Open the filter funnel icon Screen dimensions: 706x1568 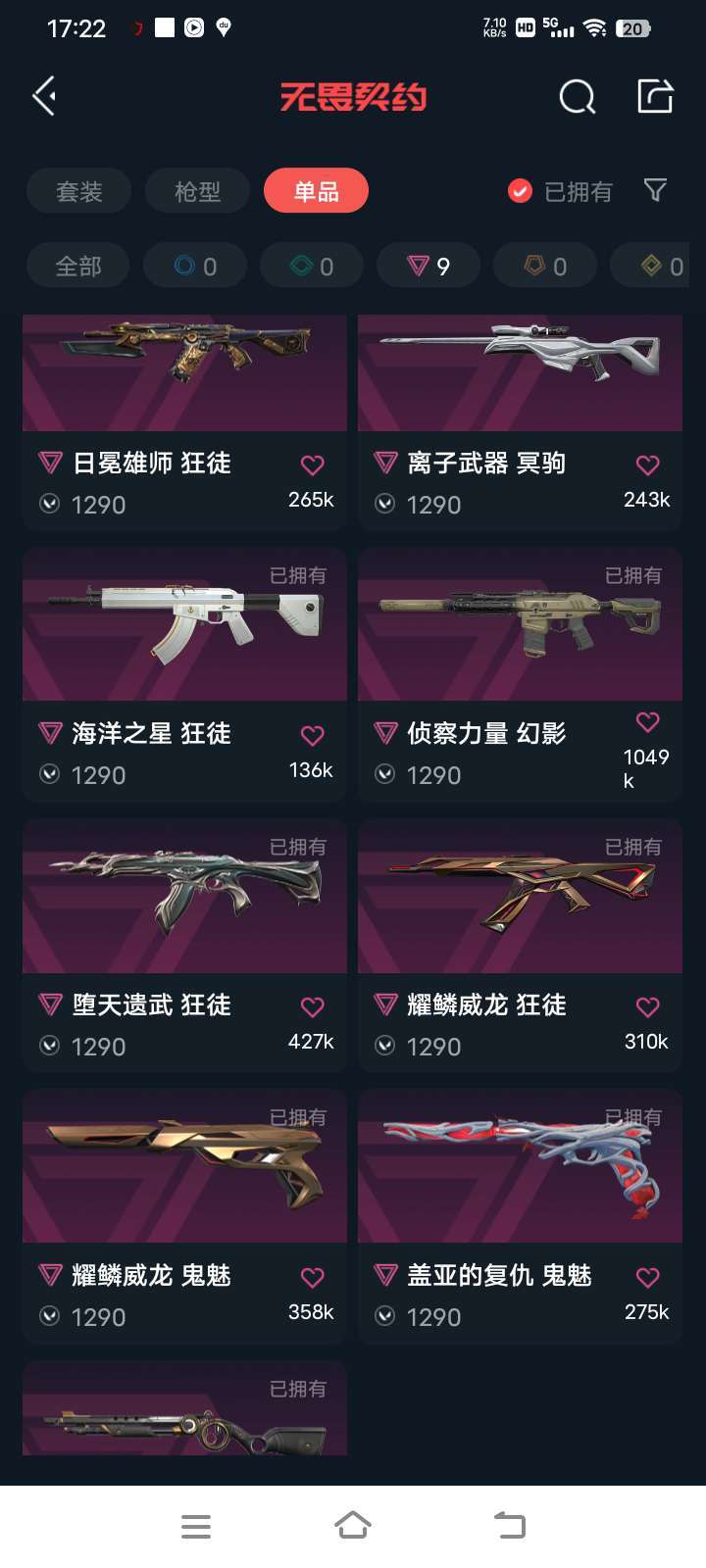[x=655, y=190]
